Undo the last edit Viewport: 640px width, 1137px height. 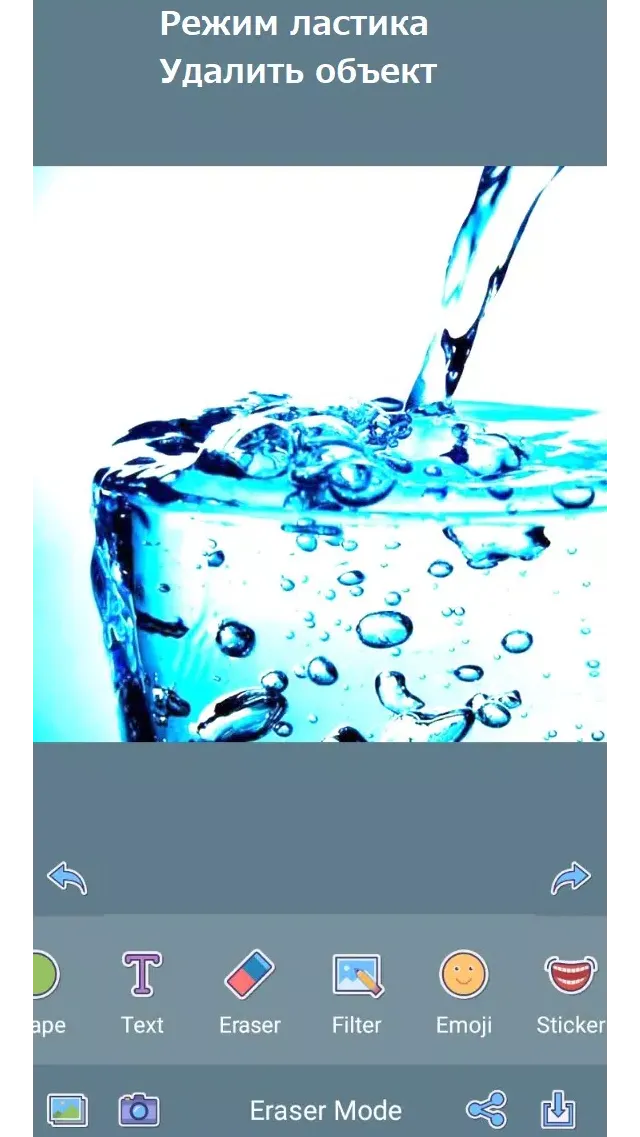pos(67,877)
